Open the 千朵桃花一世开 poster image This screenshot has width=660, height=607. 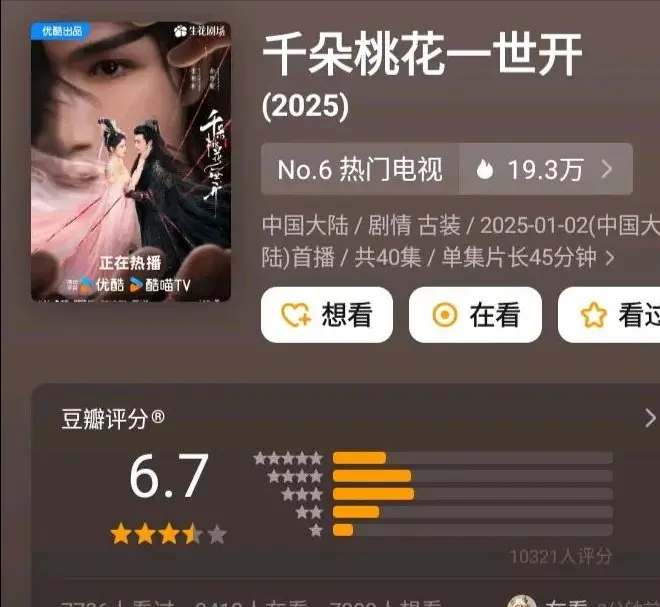click(130, 162)
